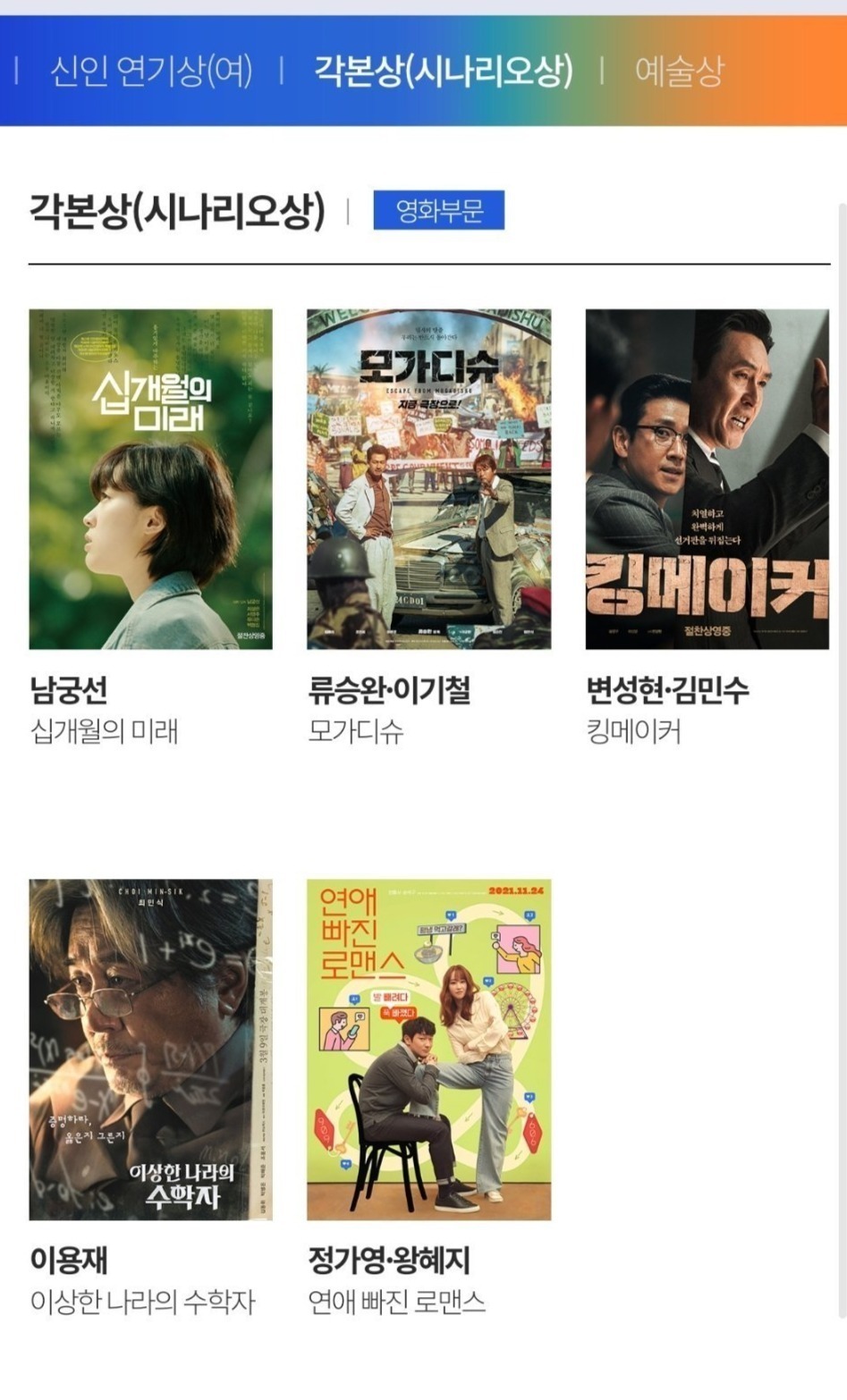This screenshot has width=847, height=1400.
Task: Open the 이상한 나라의 수학자 poster
Action: tap(150, 1050)
